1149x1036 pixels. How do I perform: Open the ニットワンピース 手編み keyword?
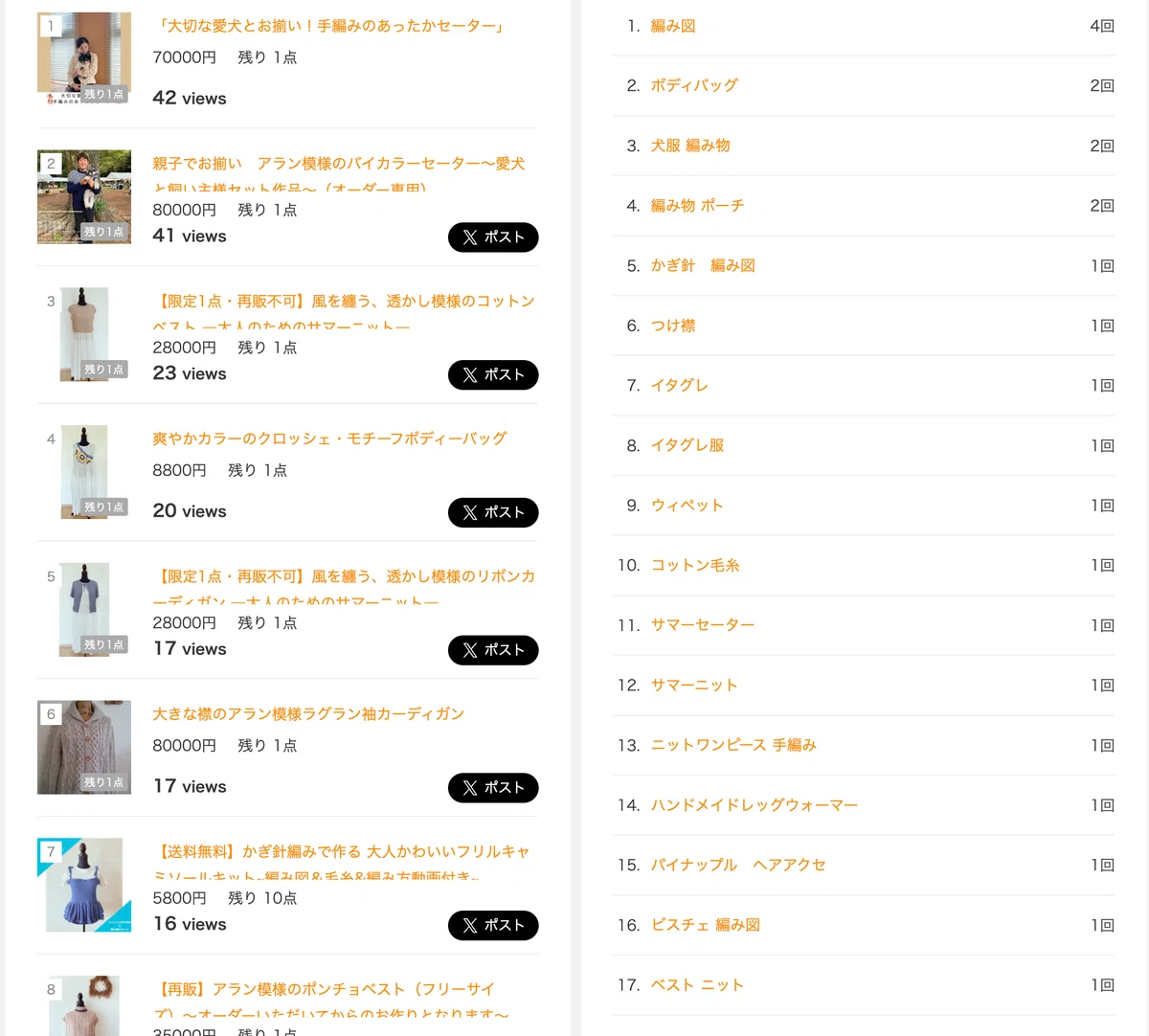click(733, 745)
